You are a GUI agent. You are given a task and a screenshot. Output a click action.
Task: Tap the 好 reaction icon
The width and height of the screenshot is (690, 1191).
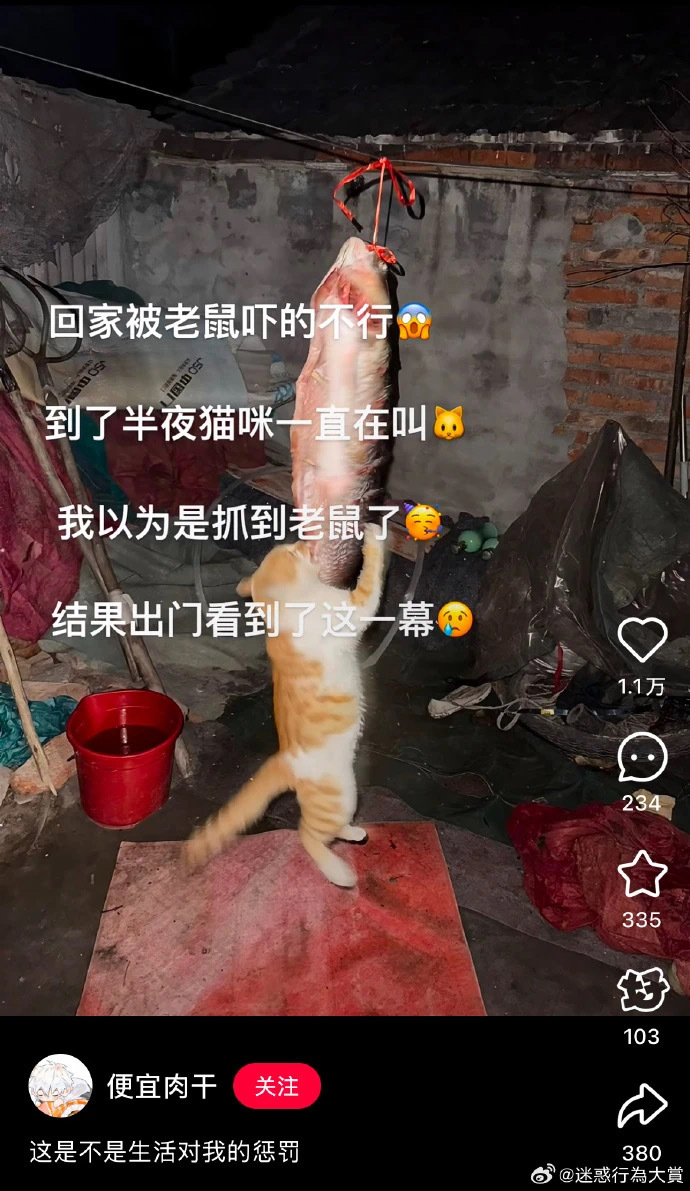click(x=642, y=990)
